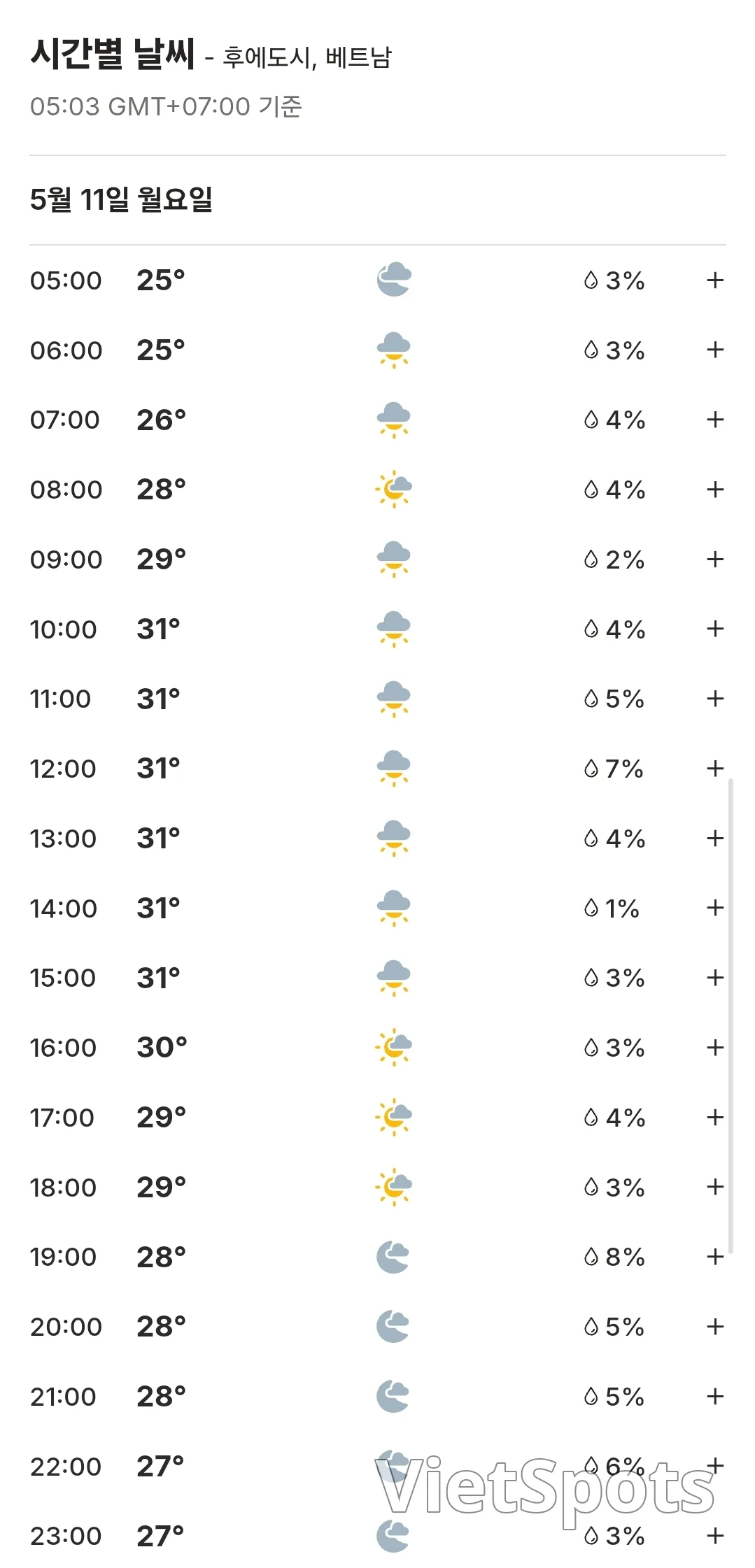Expand the 06:00 forecast row
Screen dimensions: 755x1568
[714, 350]
